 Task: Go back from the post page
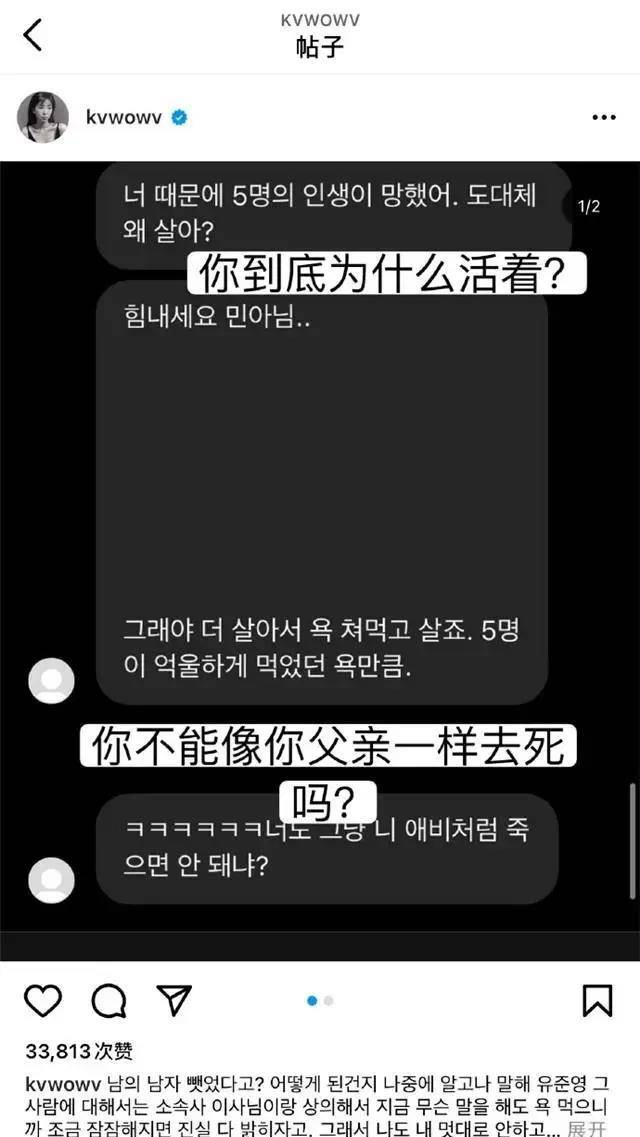point(33,35)
